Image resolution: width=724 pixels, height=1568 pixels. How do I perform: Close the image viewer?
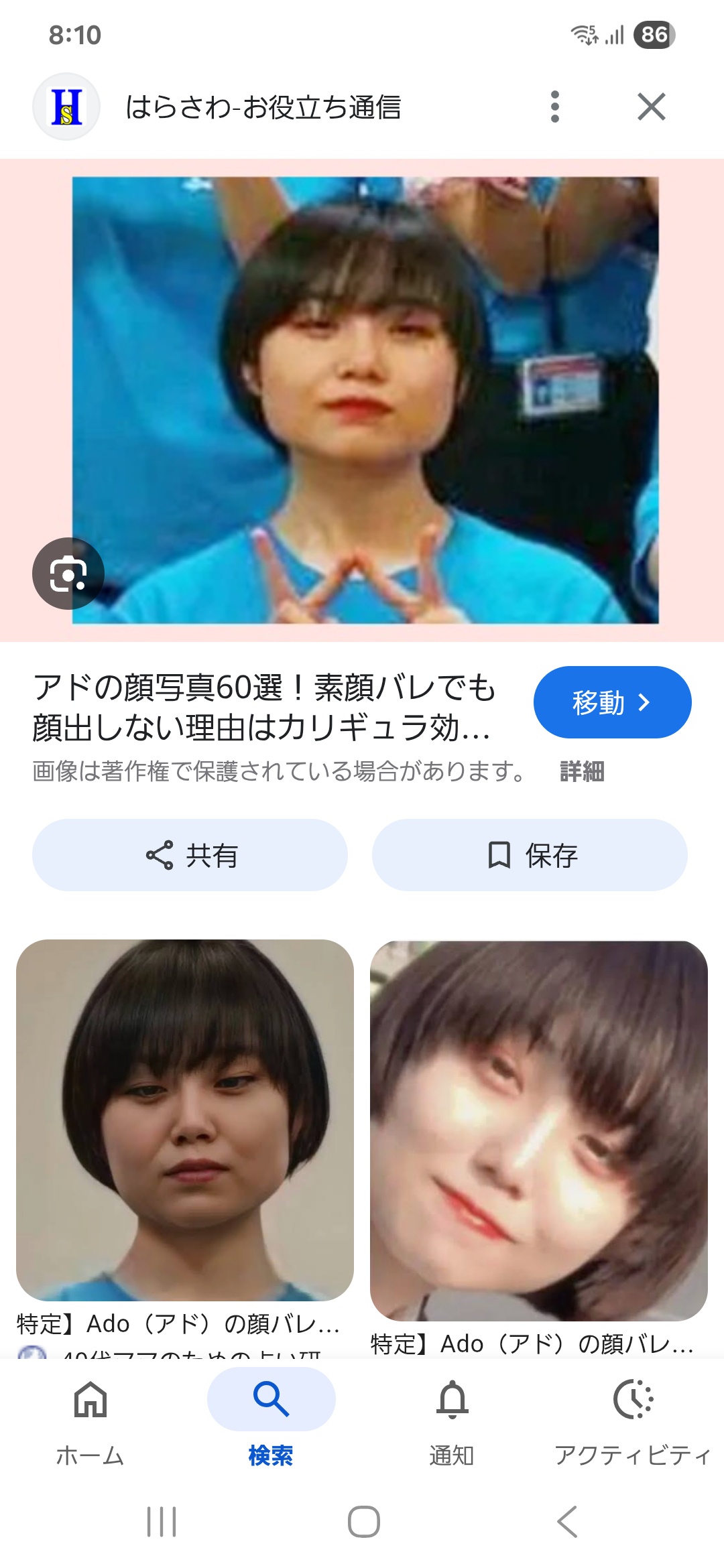click(x=651, y=107)
